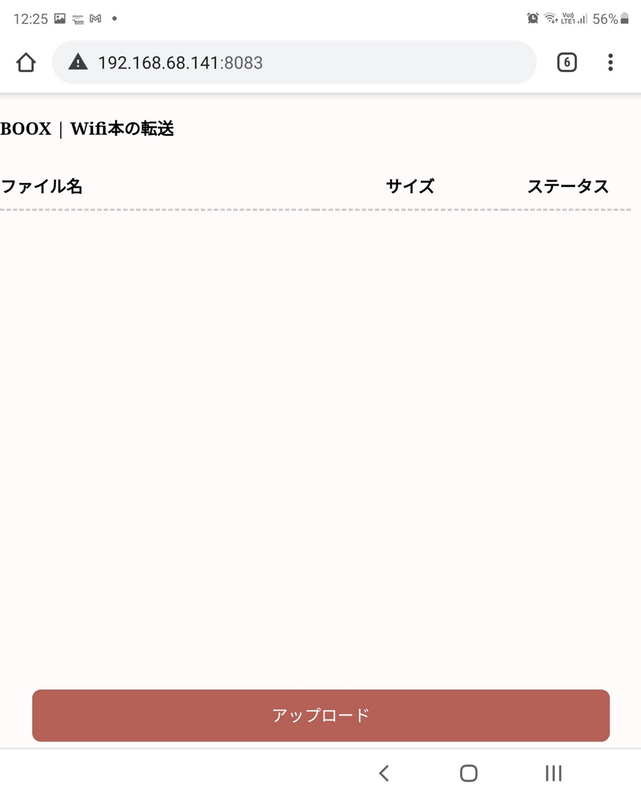The height and width of the screenshot is (800, 641).
Task: Open the browser overflow menu
Action: (610, 62)
